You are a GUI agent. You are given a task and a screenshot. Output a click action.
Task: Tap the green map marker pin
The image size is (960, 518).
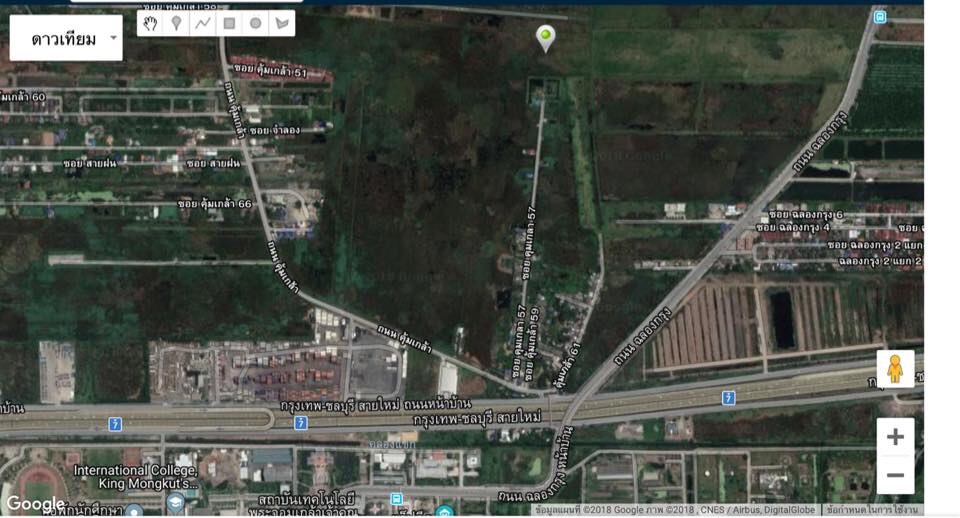click(545, 38)
